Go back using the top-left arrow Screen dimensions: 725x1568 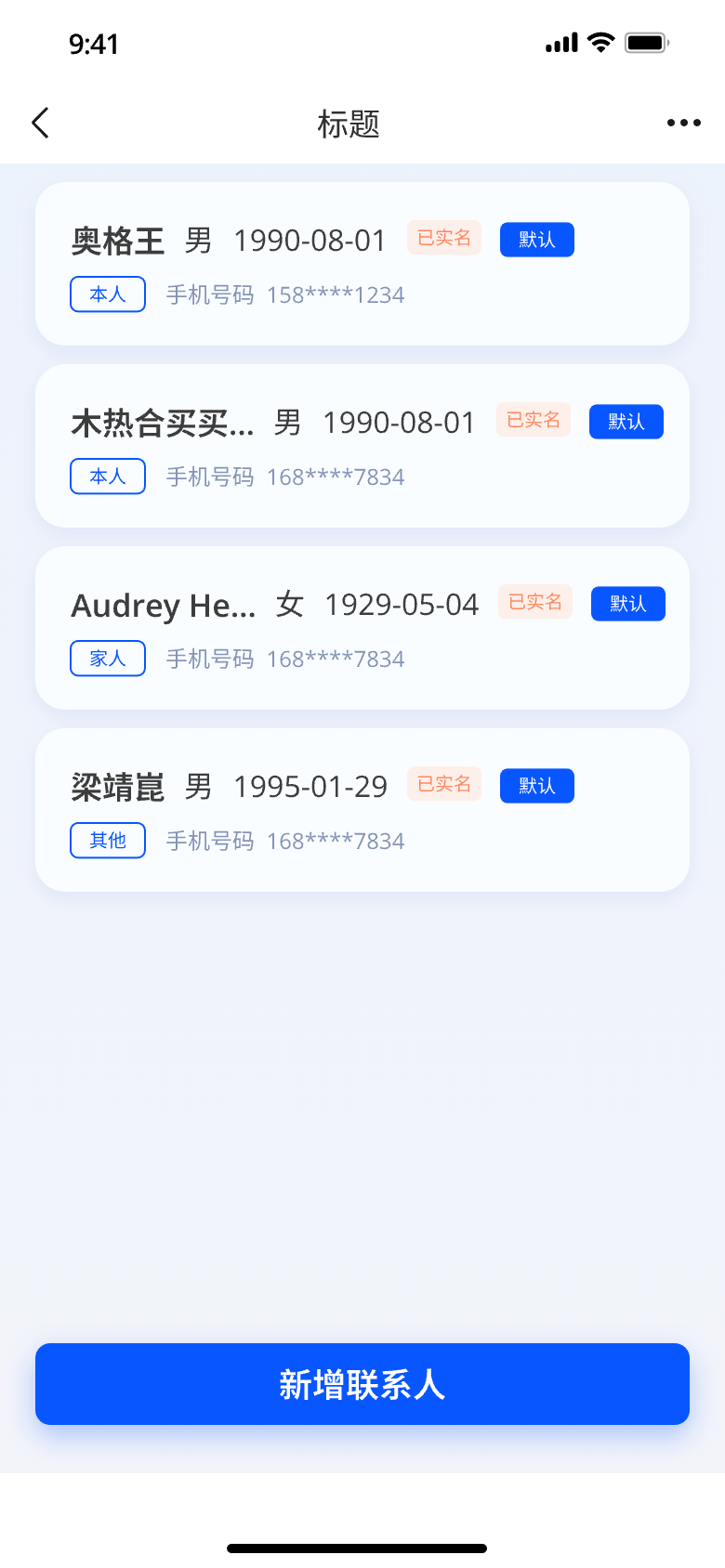(x=40, y=123)
